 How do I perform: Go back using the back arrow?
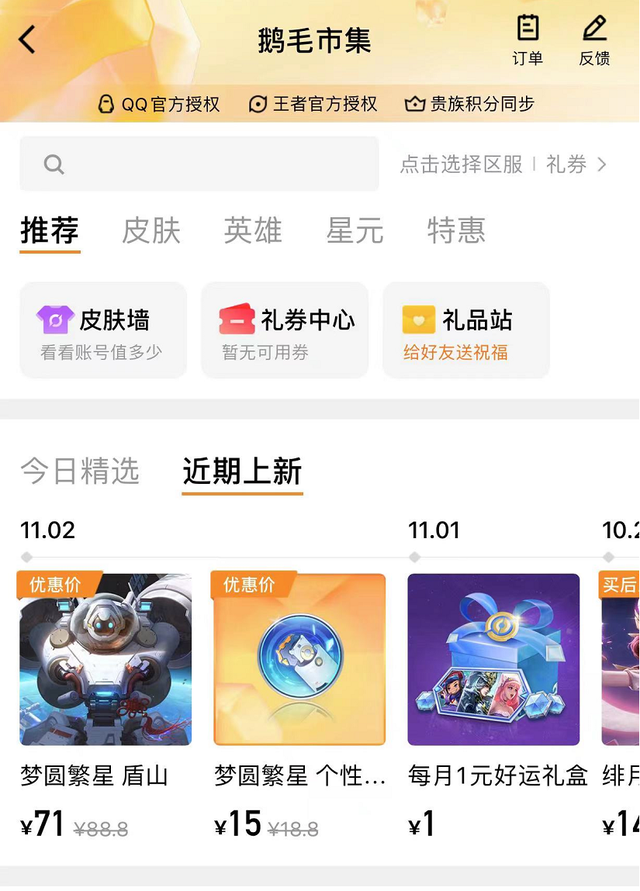click(x=27, y=40)
